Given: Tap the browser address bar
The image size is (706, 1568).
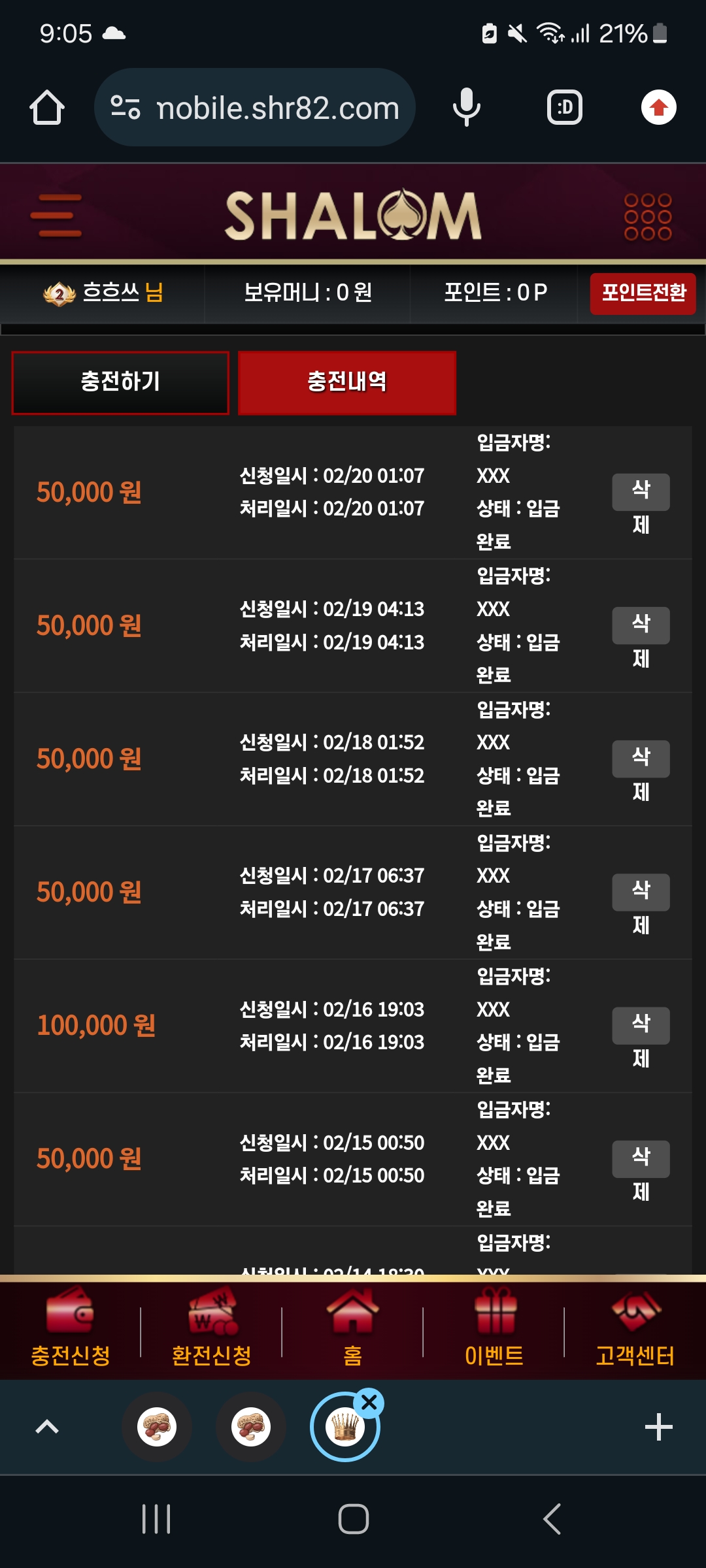Looking at the screenshot, I should coord(255,108).
